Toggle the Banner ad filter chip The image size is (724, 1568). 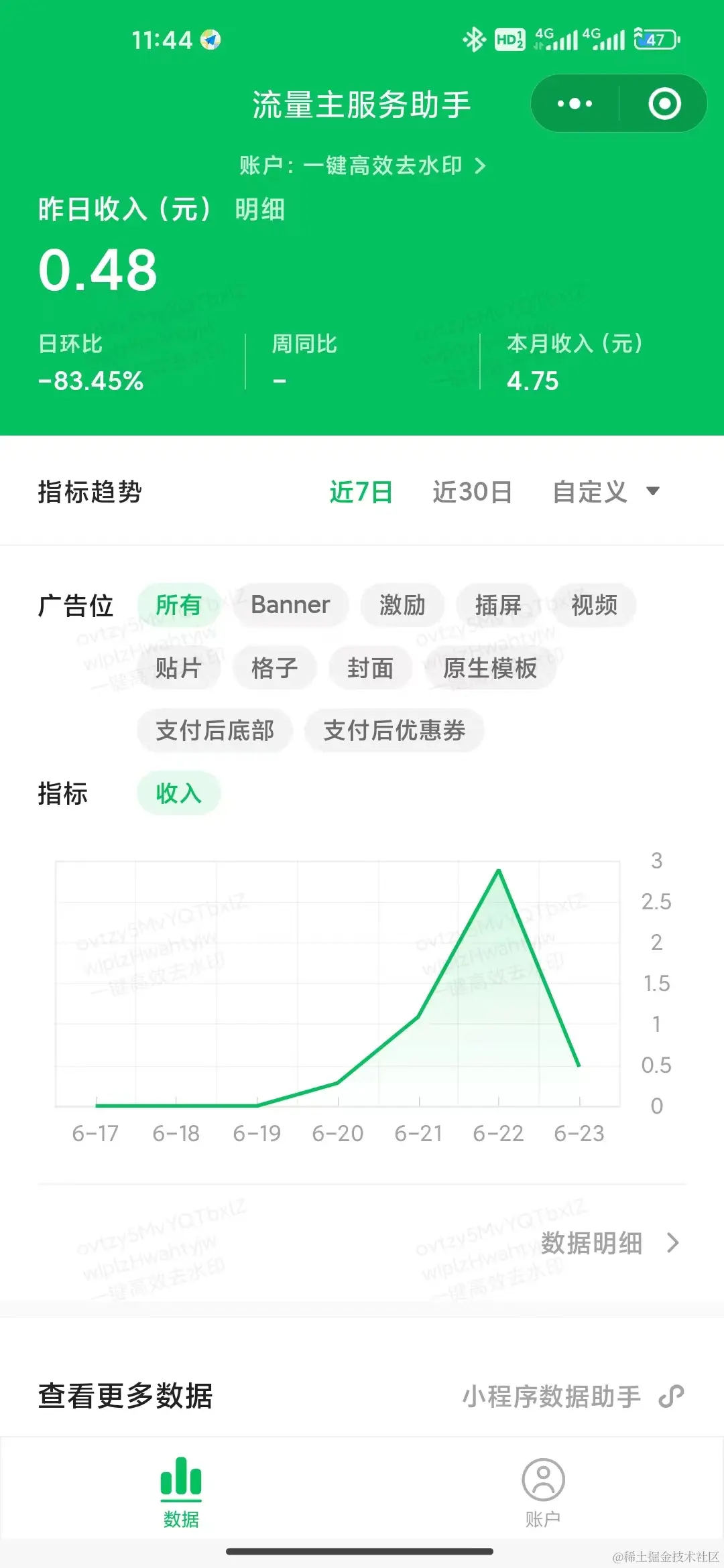290,604
